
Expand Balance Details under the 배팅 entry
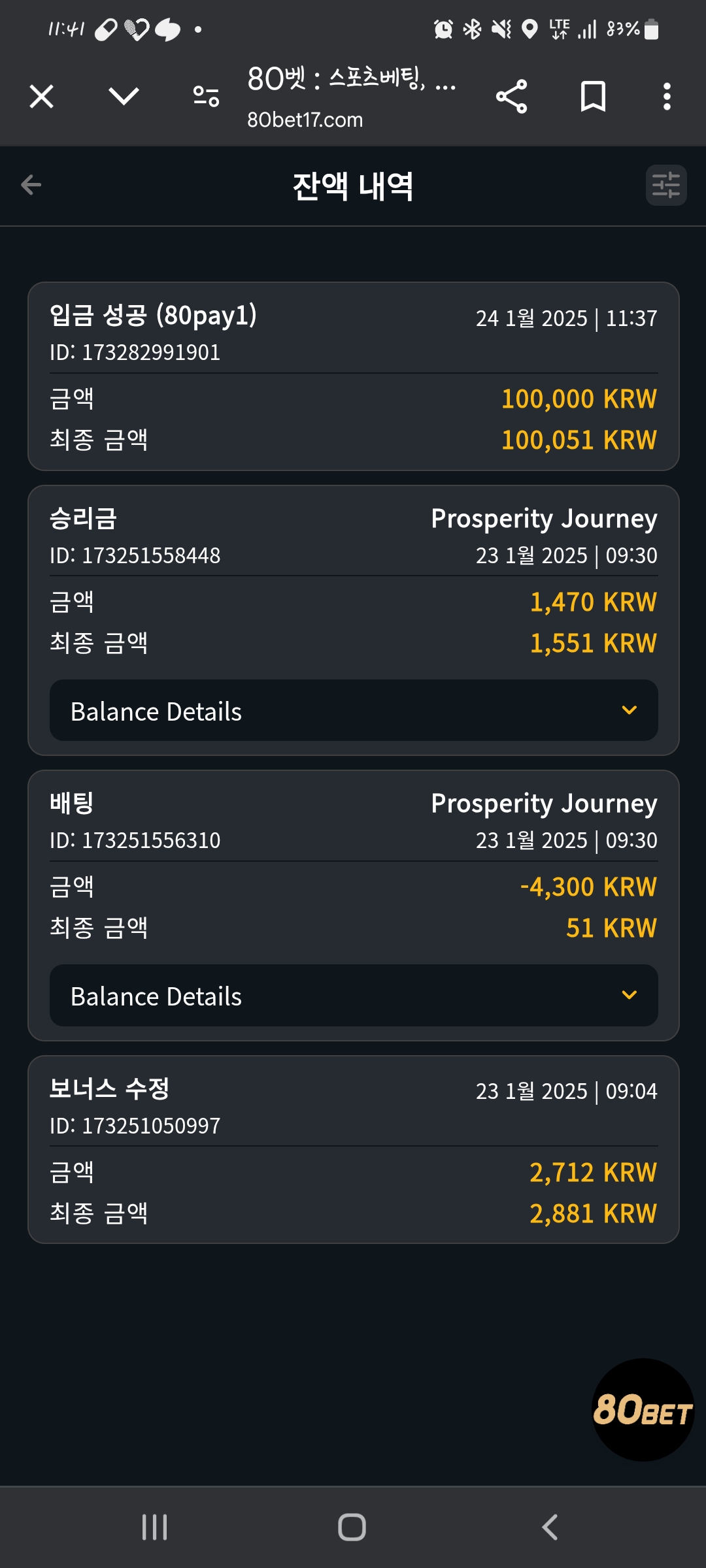(354, 995)
